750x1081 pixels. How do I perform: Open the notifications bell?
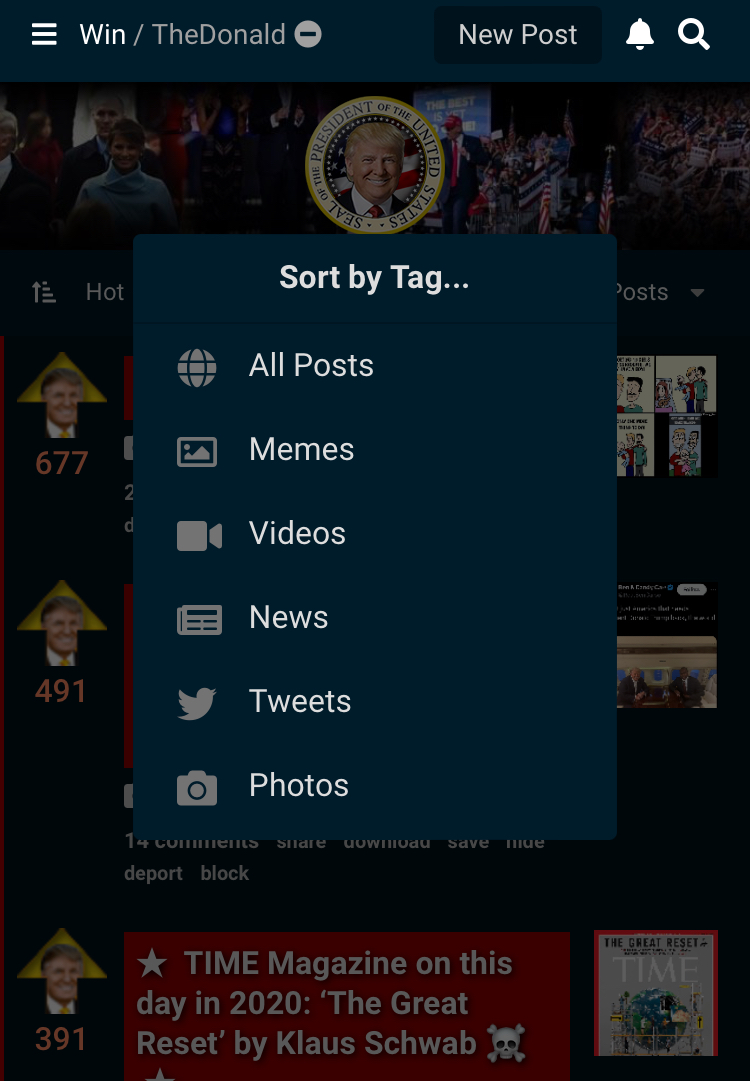coord(639,35)
